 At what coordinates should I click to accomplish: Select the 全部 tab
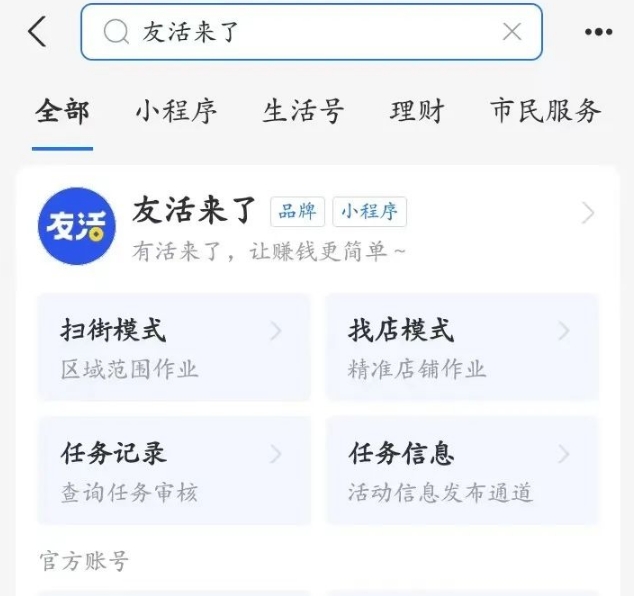click(x=62, y=111)
